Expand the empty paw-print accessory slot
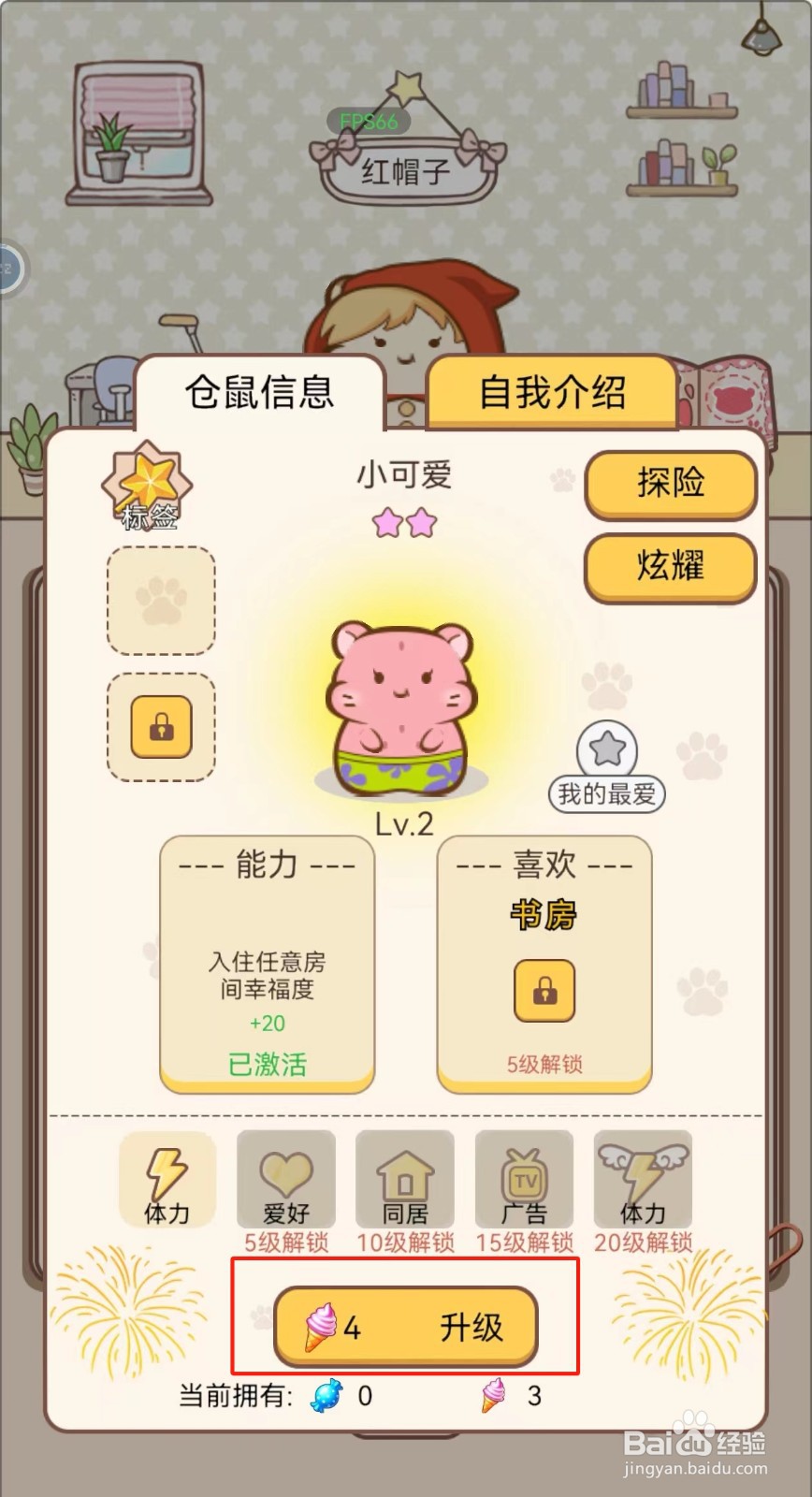 pos(160,599)
